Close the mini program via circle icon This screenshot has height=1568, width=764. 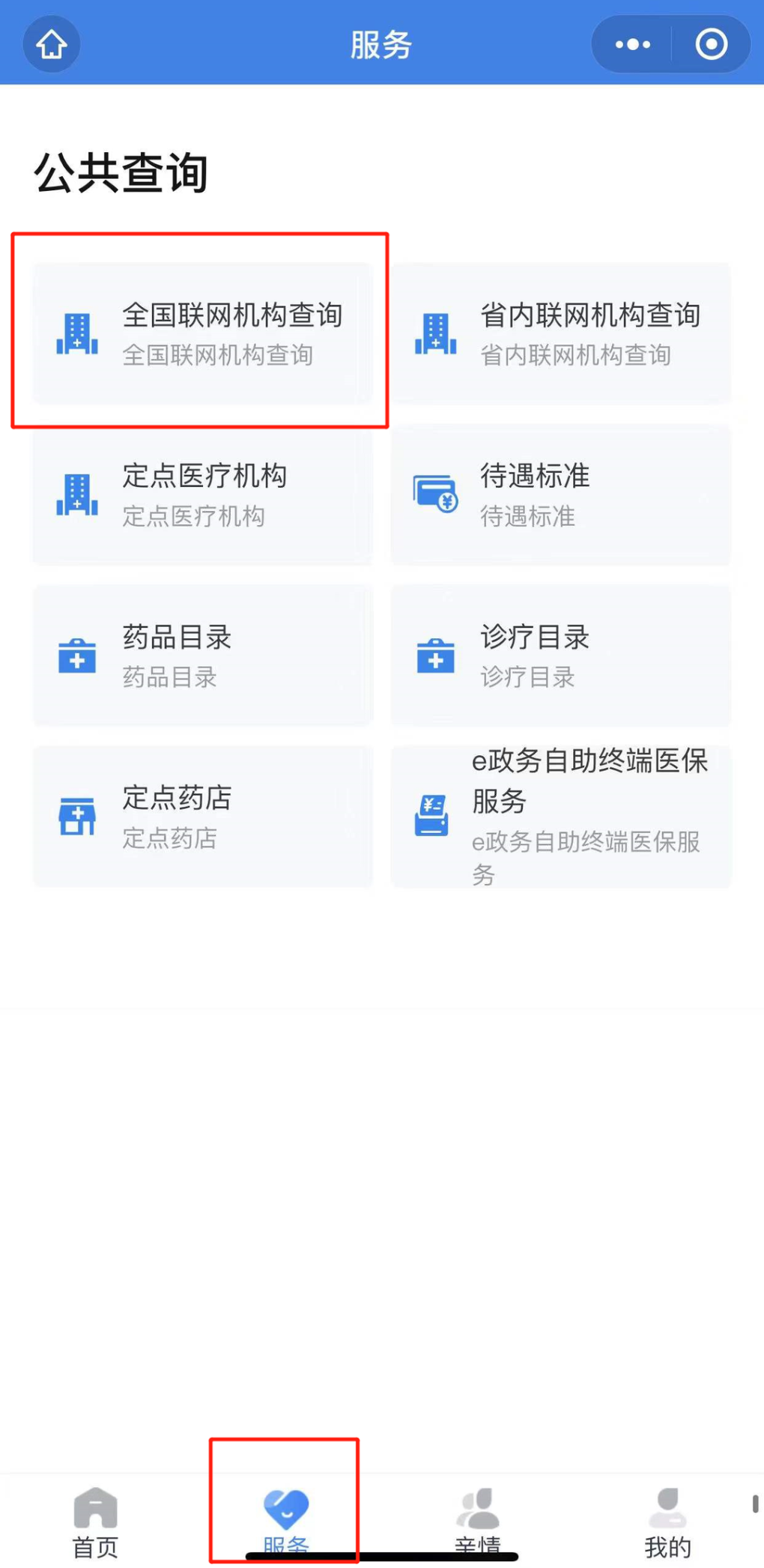coord(711,45)
